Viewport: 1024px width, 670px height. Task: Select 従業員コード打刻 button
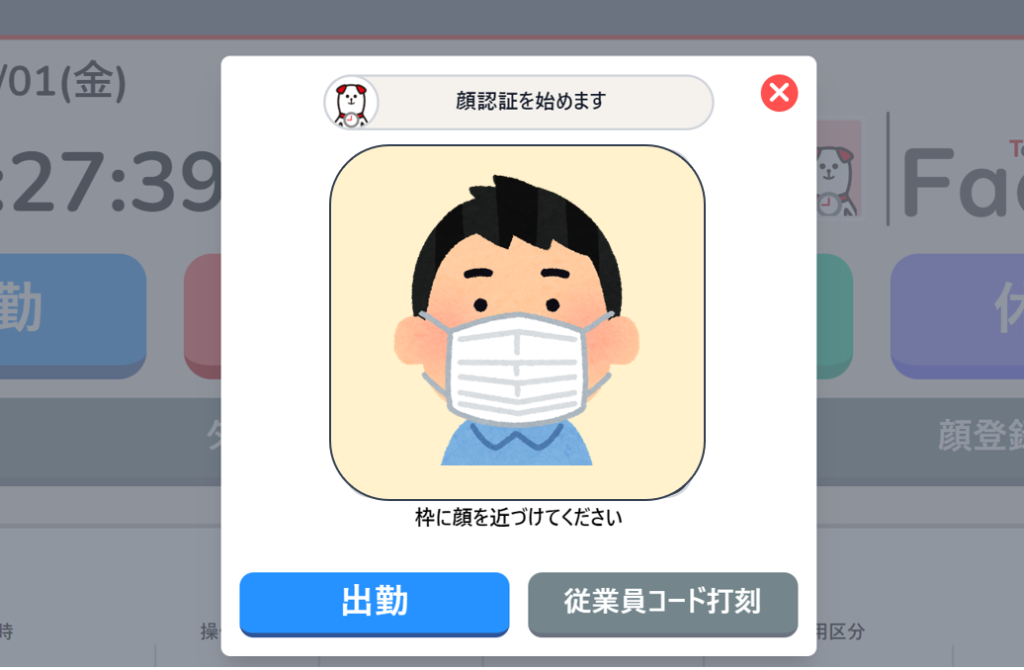[662, 602]
